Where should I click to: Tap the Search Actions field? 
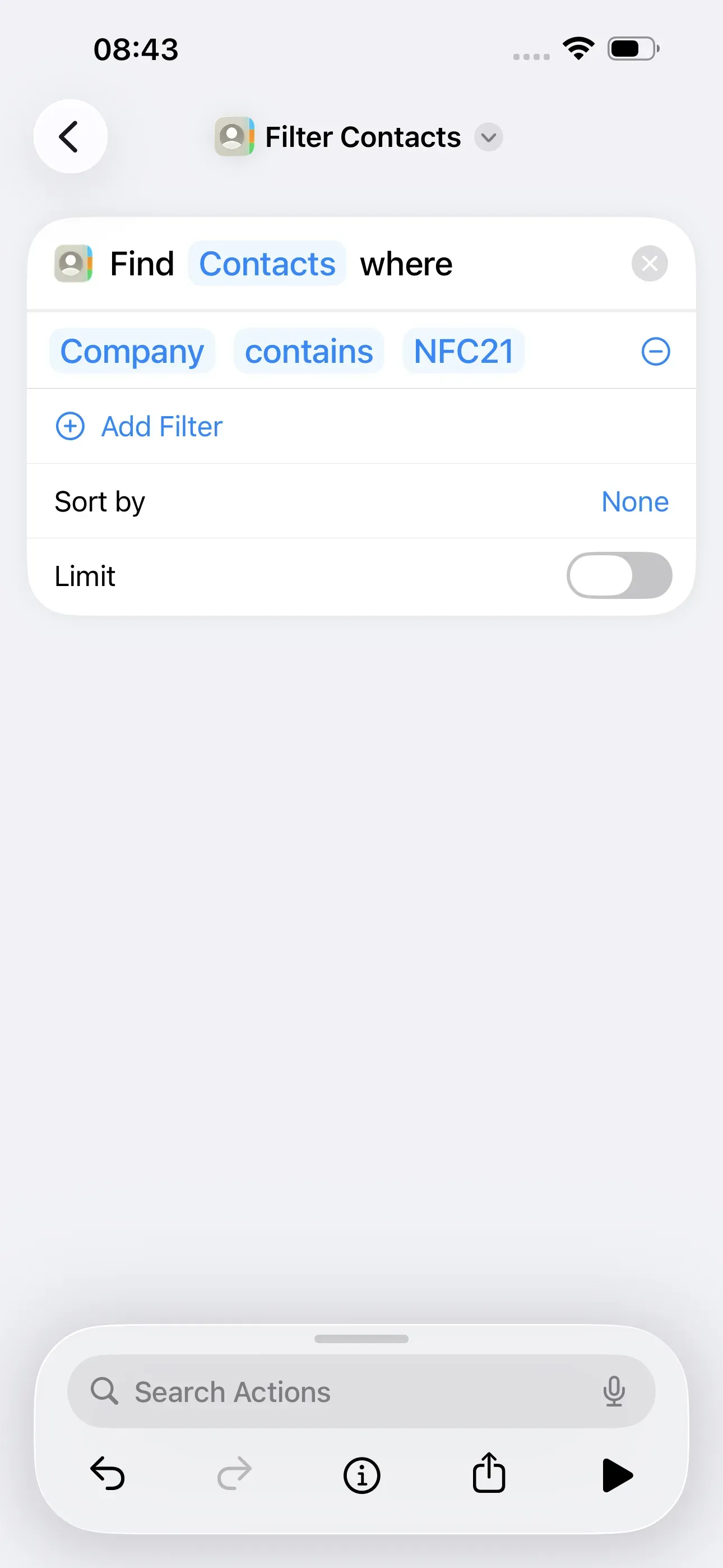[x=304, y=1390]
